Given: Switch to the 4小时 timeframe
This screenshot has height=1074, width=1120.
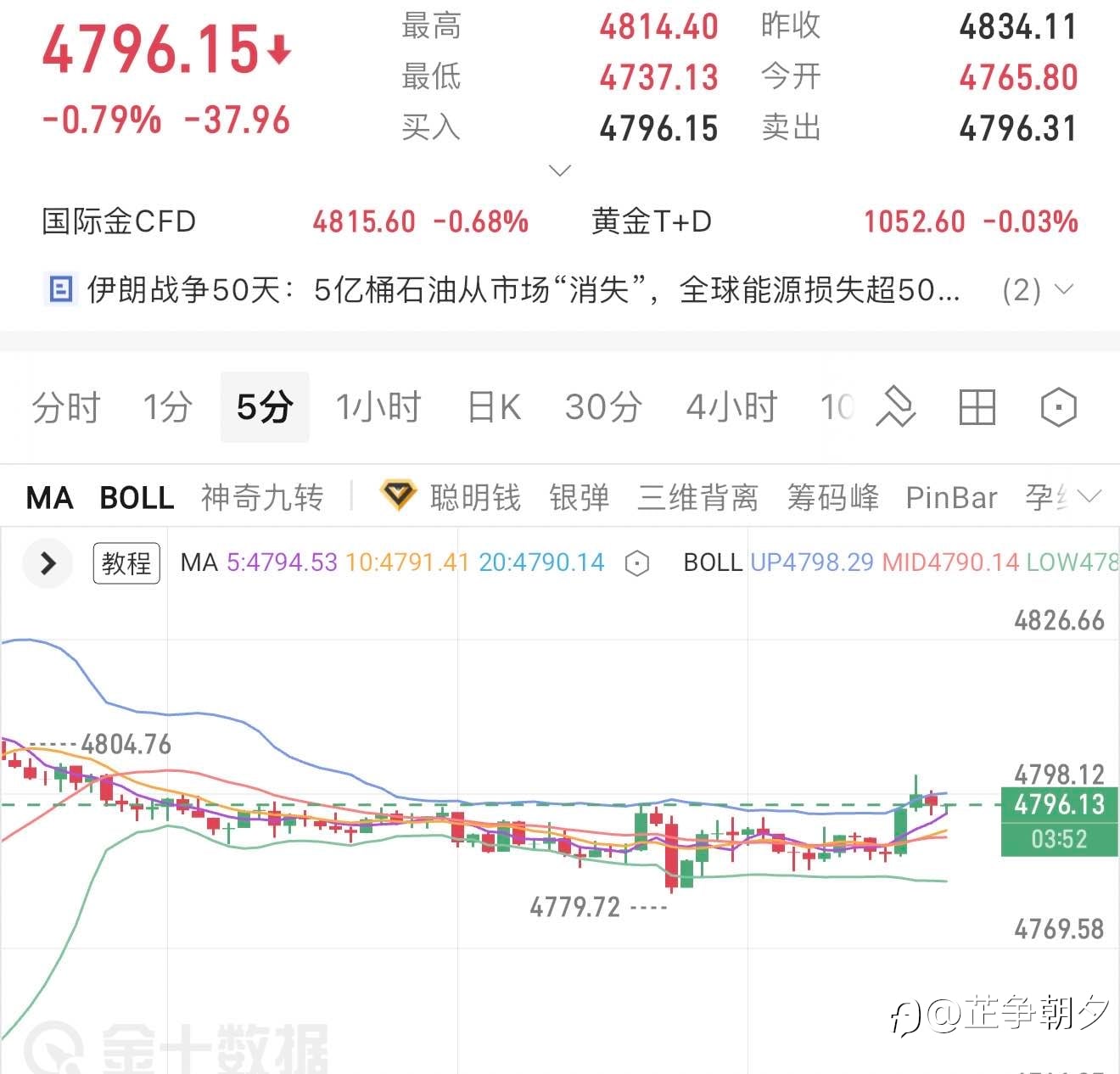Looking at the screenshot, I should point(731,407).
